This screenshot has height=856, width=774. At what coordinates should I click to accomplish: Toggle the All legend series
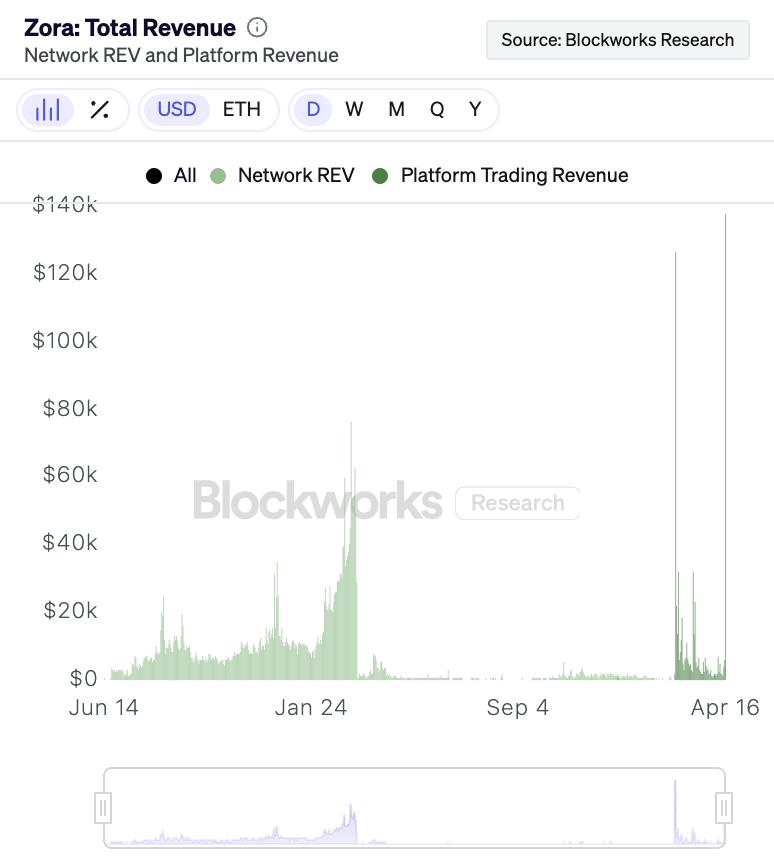tap(172, 176)
